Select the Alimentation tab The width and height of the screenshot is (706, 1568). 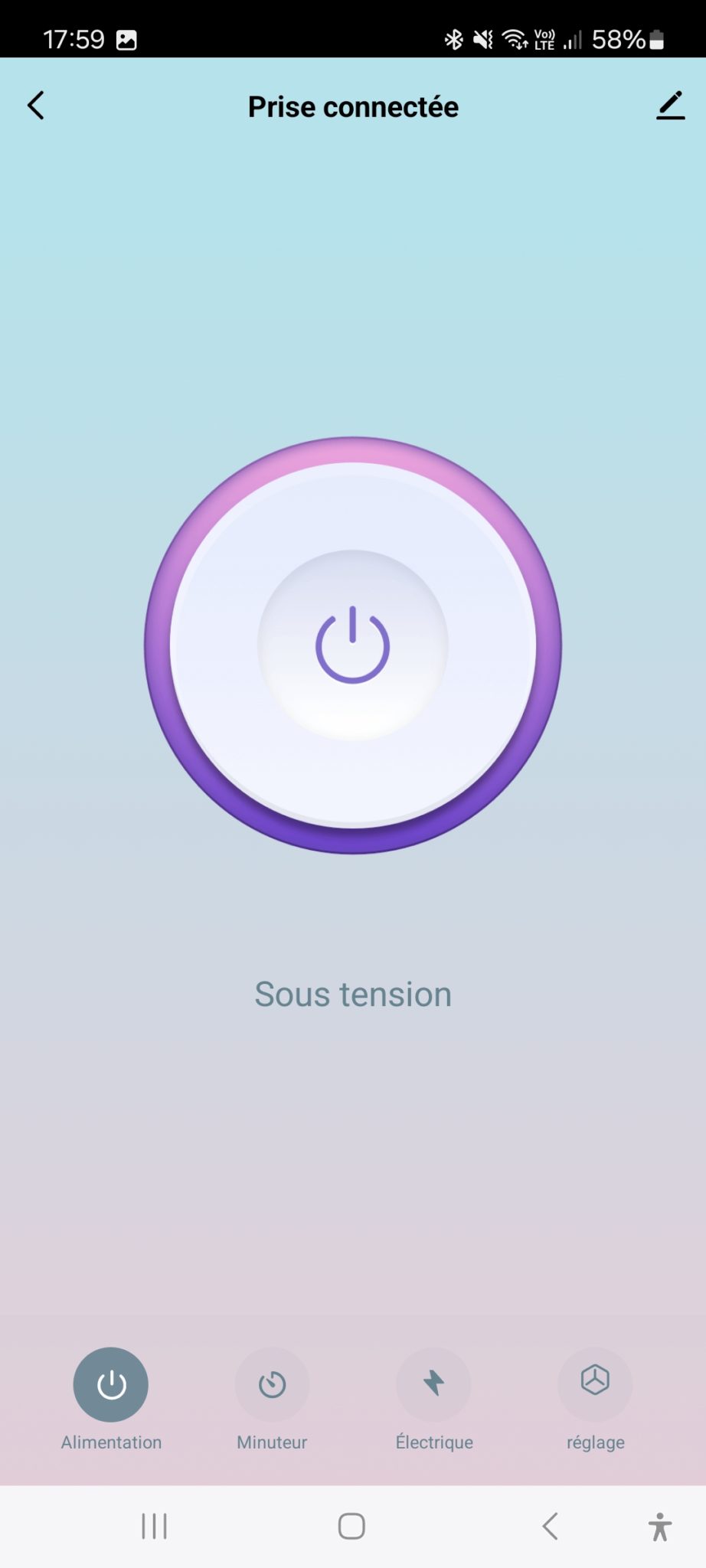pos(111,1384)
